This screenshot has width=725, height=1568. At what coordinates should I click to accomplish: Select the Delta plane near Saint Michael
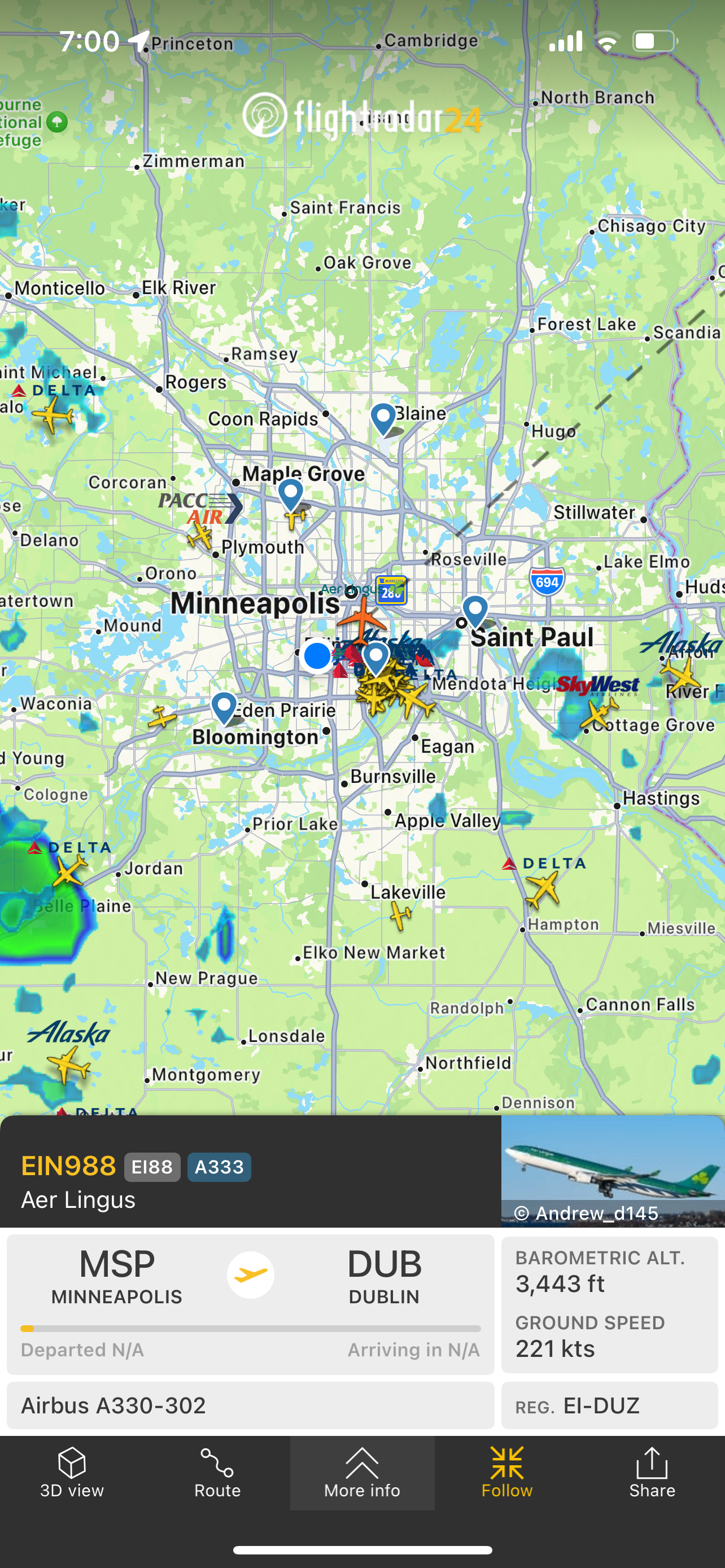click(54, 416)
